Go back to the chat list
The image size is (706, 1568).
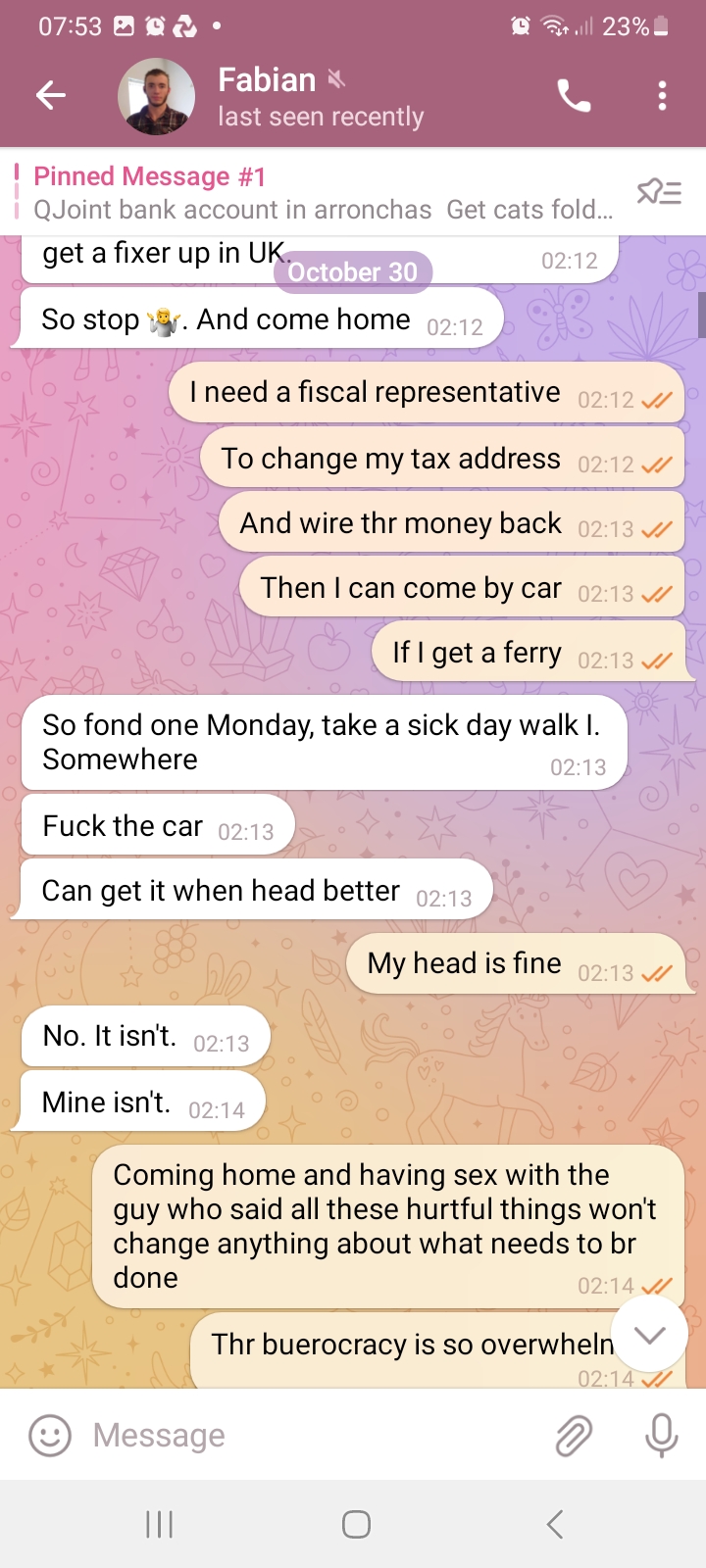pyautogui.click(x=51, y=95)
